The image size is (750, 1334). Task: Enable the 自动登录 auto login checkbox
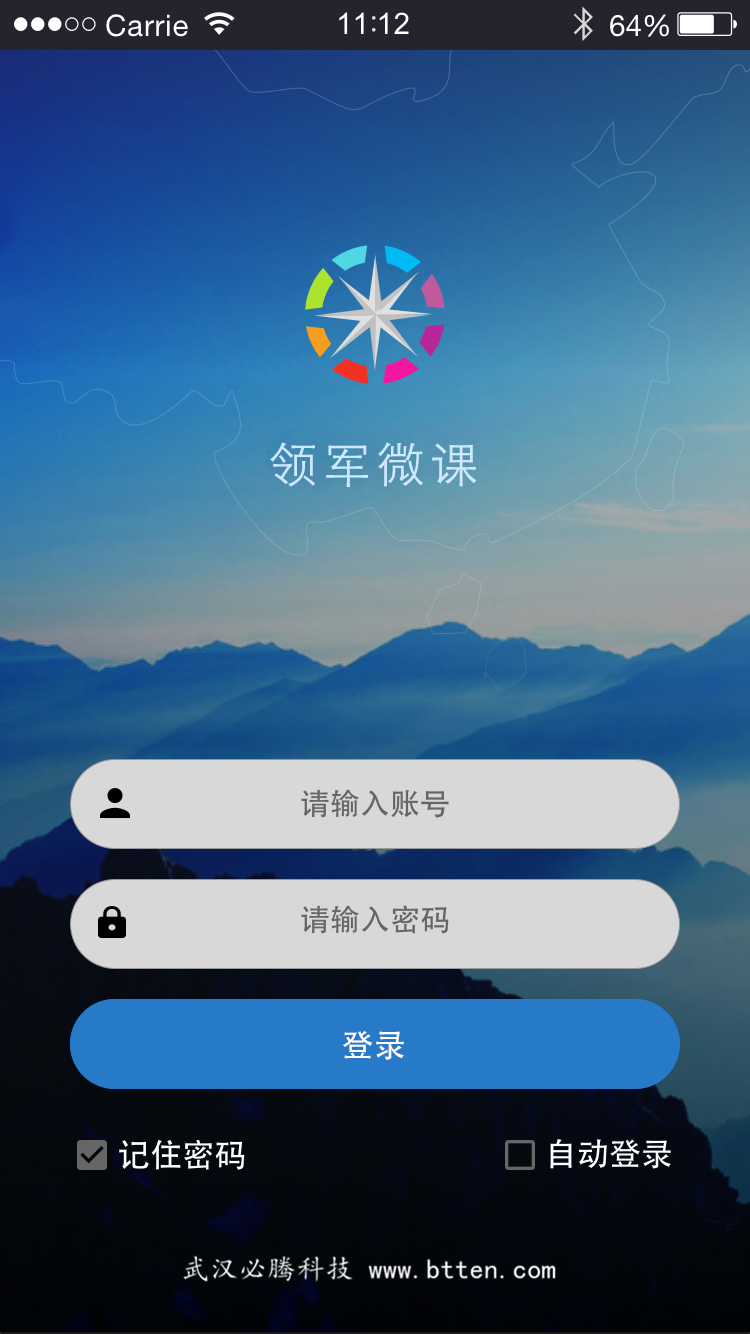click(x=520, y=1156)
